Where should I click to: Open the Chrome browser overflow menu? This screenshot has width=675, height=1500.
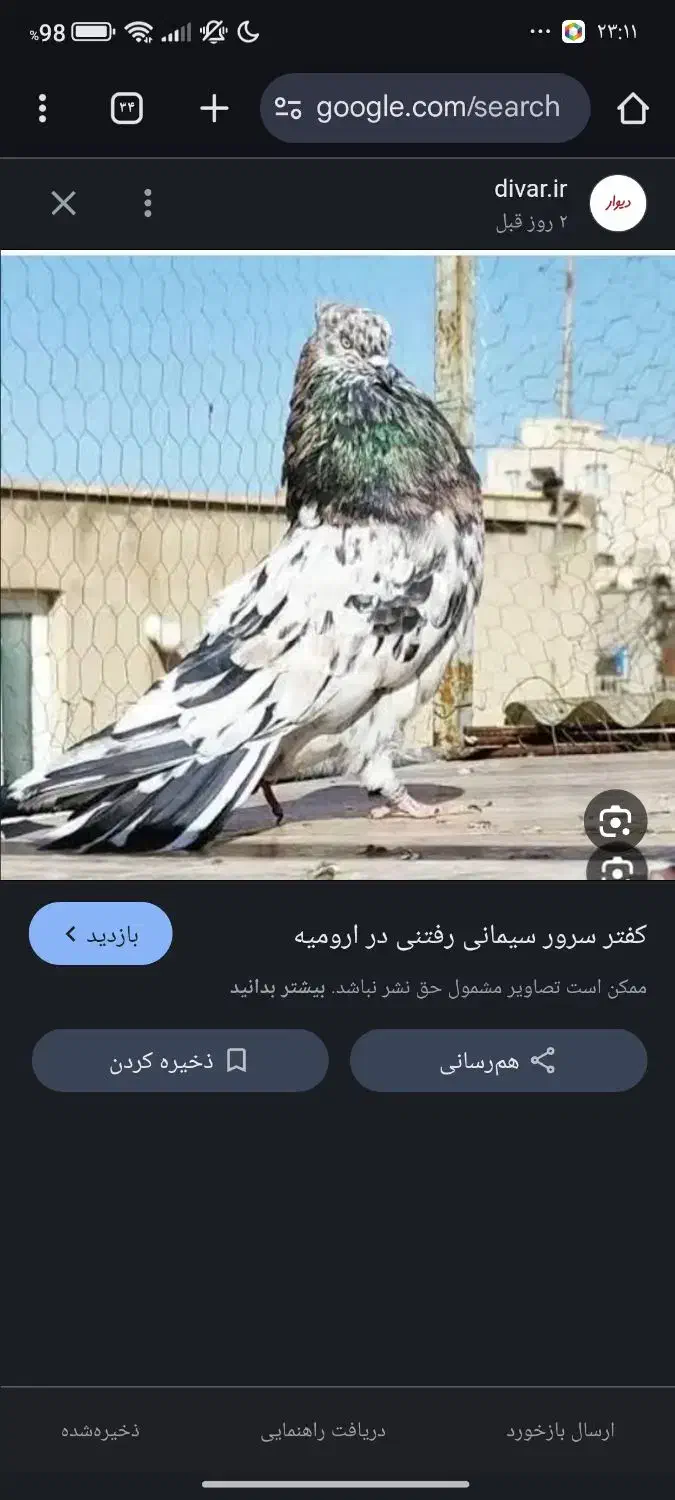42,108
